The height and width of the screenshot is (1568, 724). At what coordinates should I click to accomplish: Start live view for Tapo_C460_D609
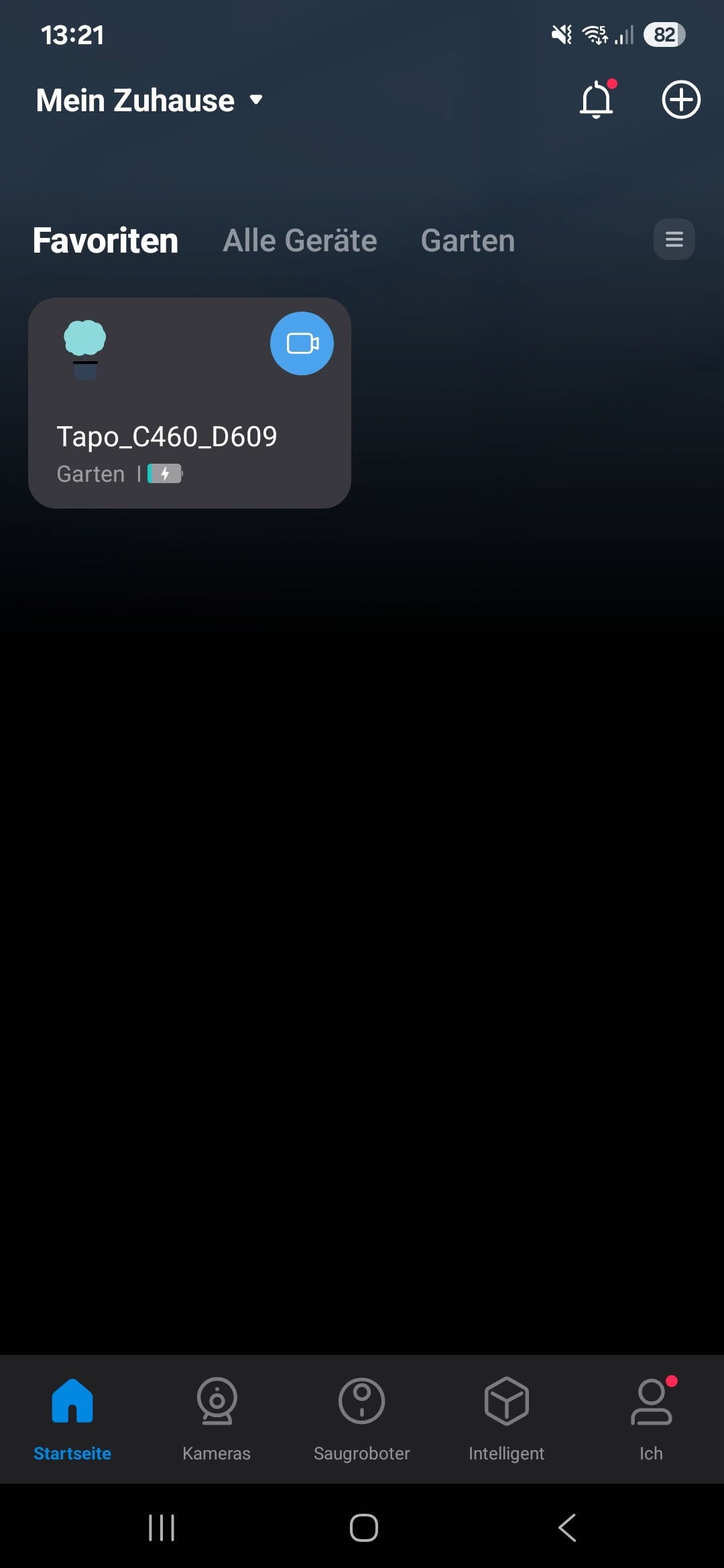[302, 343]
